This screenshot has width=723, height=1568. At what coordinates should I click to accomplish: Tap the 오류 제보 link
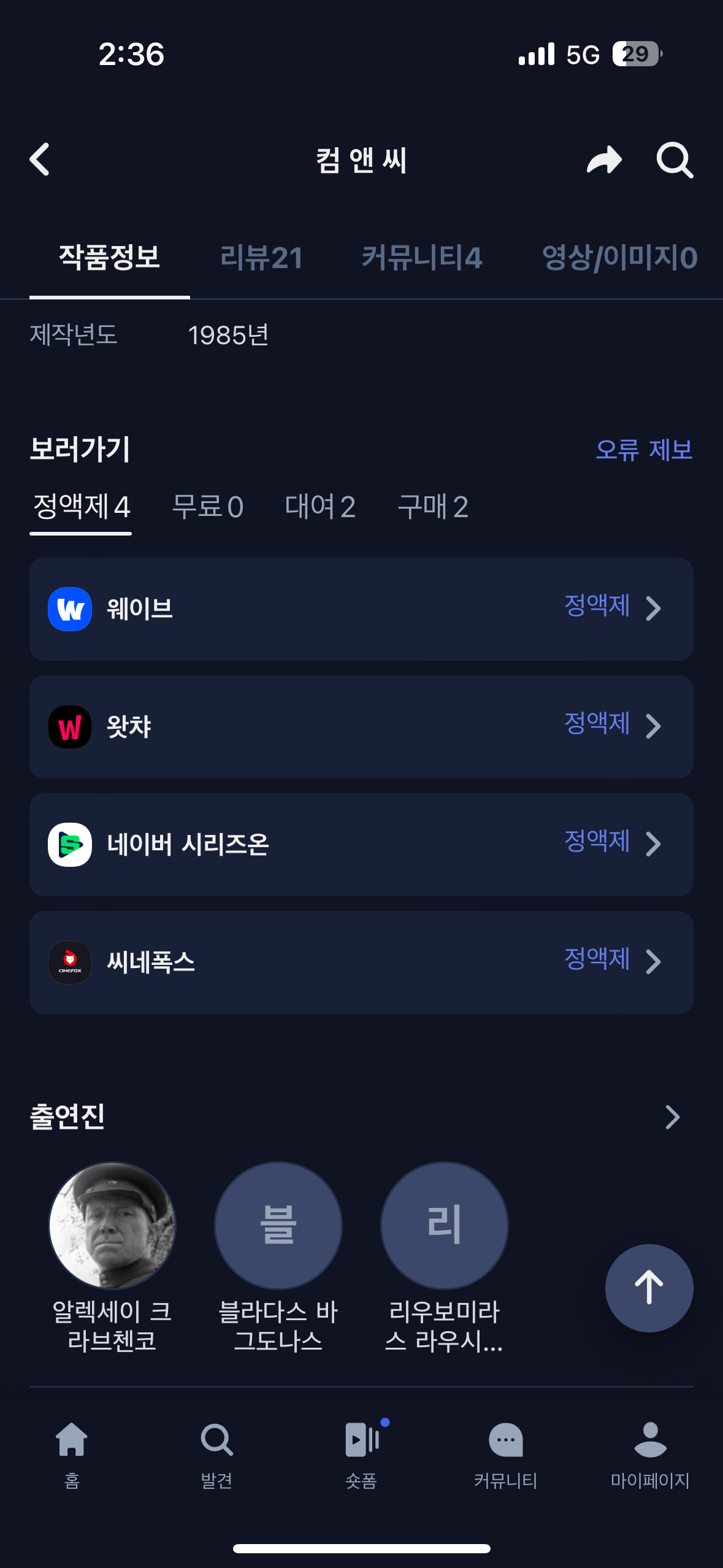644,450
